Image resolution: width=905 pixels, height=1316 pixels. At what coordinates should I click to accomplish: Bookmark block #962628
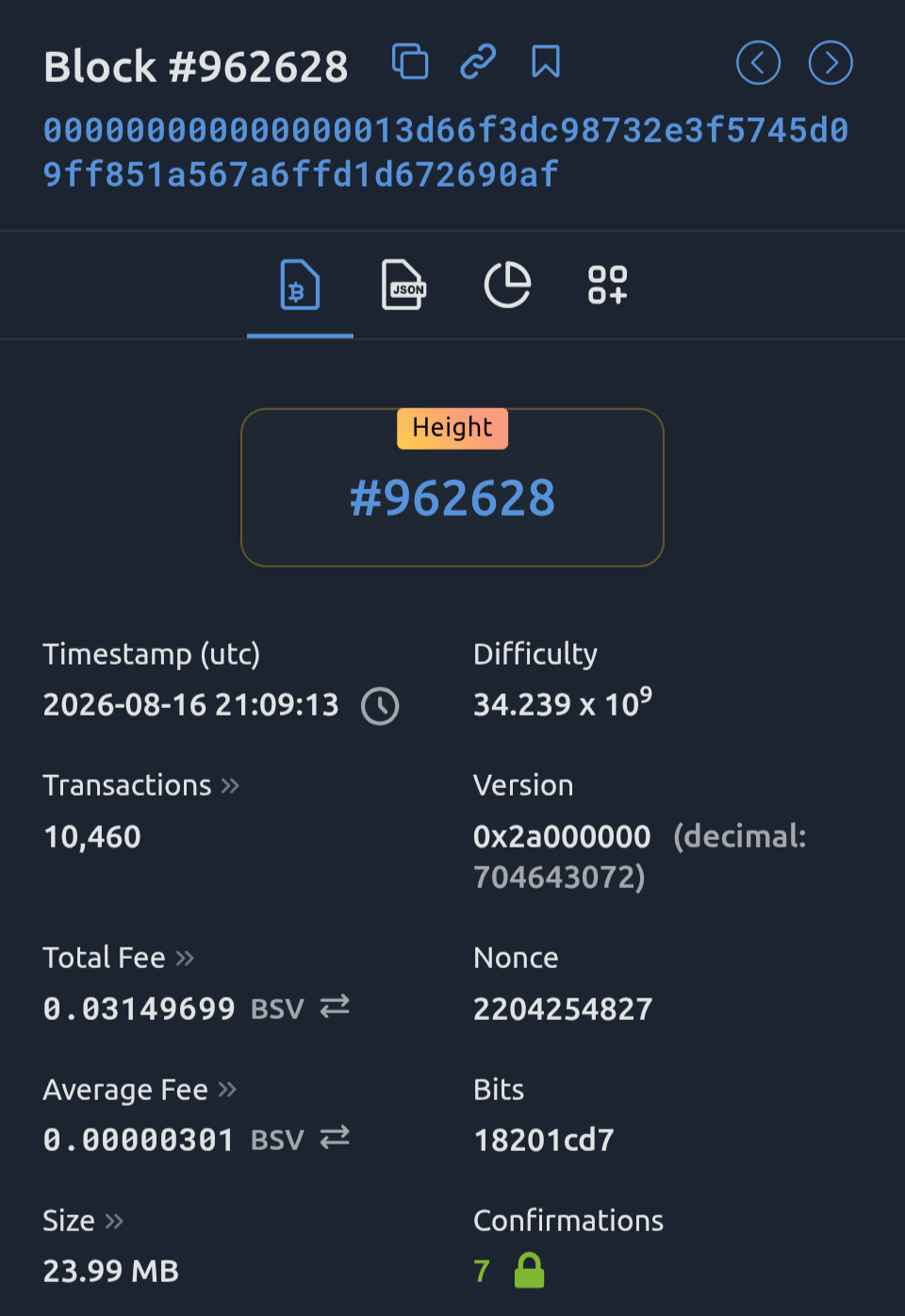point(546,62)
